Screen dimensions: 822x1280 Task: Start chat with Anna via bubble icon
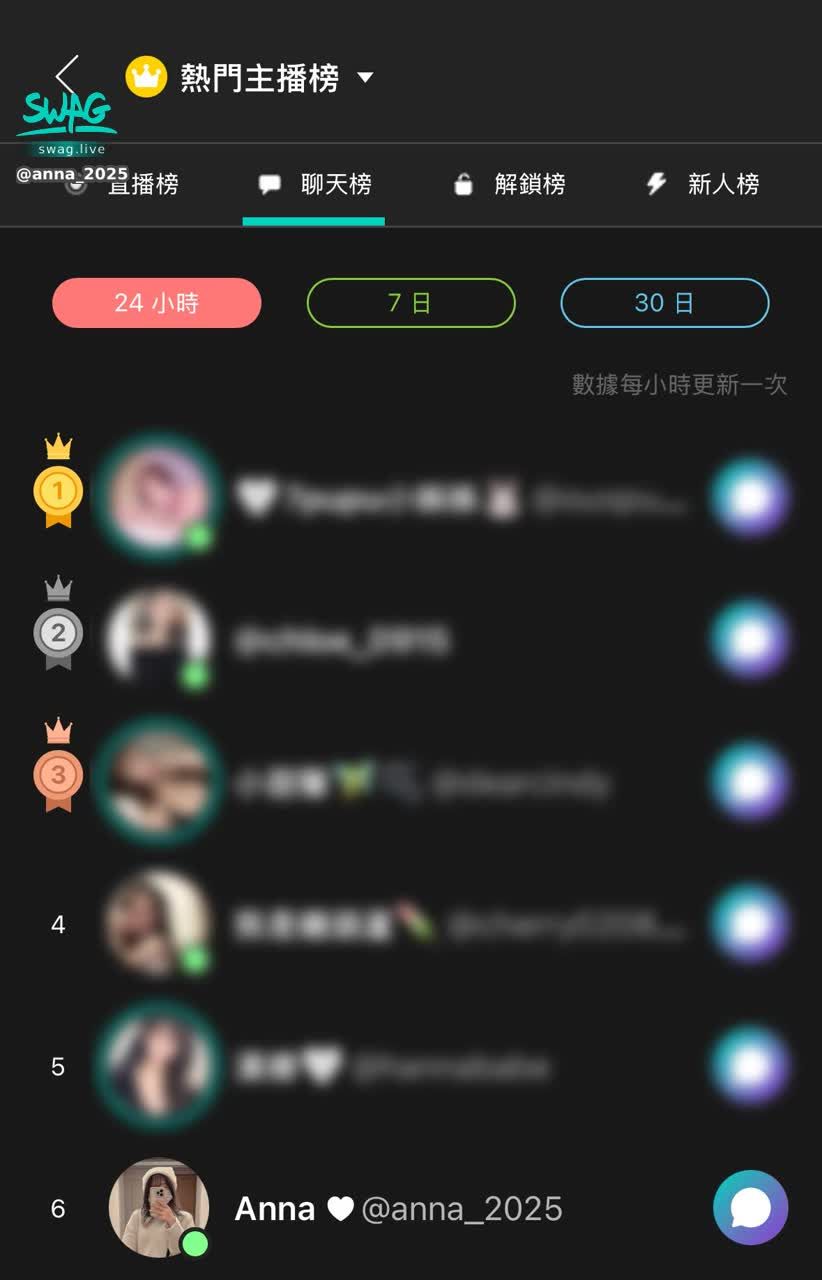click(x=750, y=1208)
